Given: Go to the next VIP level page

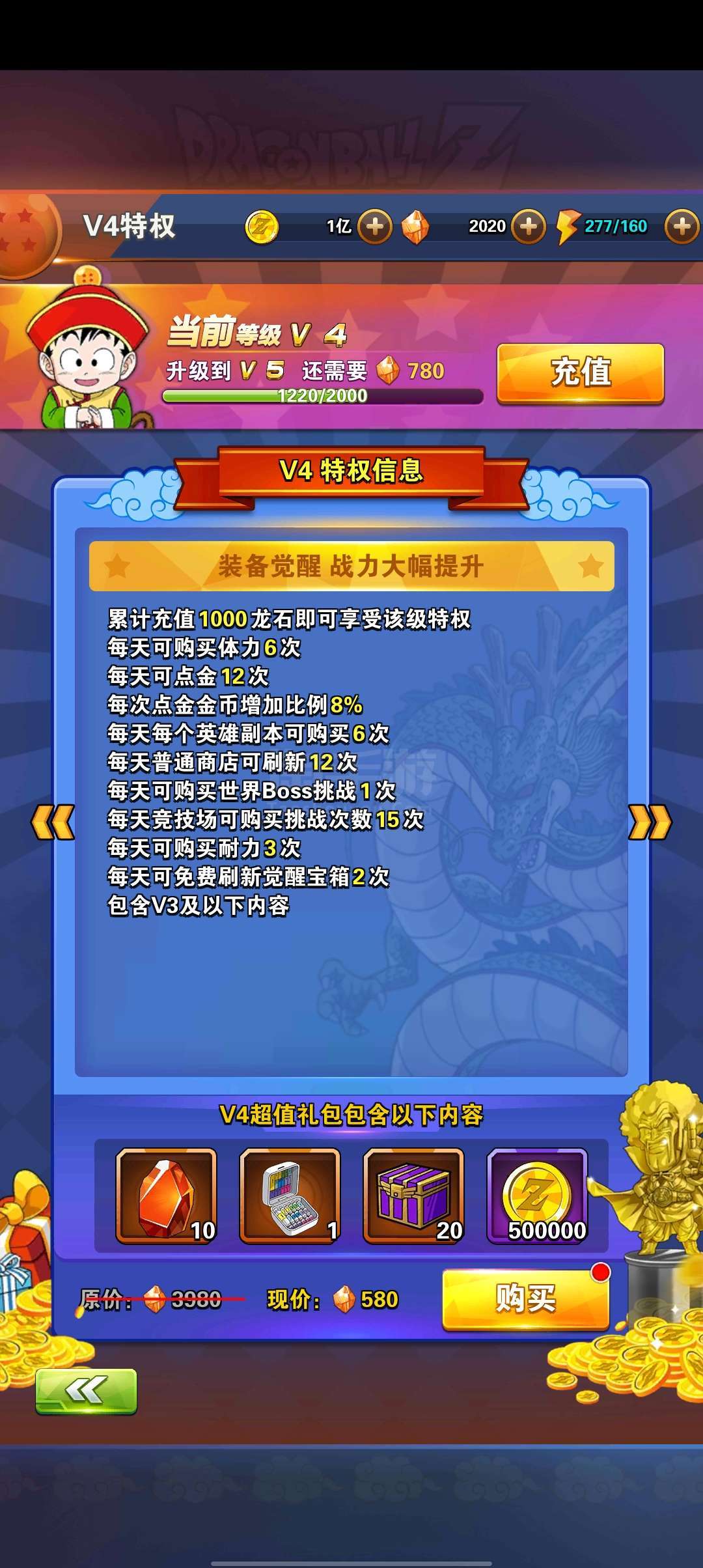Looking at the screenshot, I should pyautogui.click(x=650, y=822).
